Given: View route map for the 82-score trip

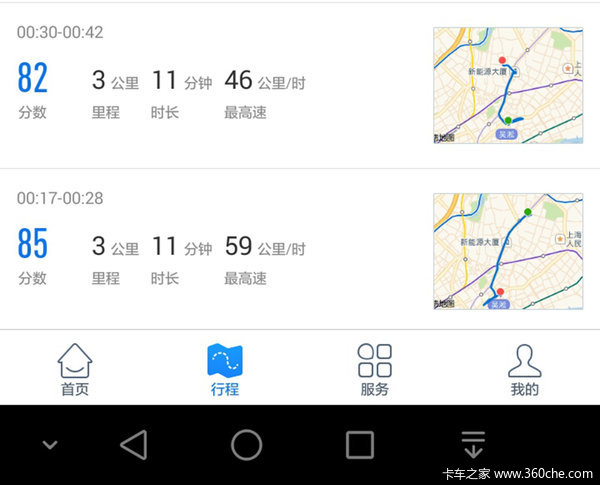Looking at the screenshot, I should 508,85.
